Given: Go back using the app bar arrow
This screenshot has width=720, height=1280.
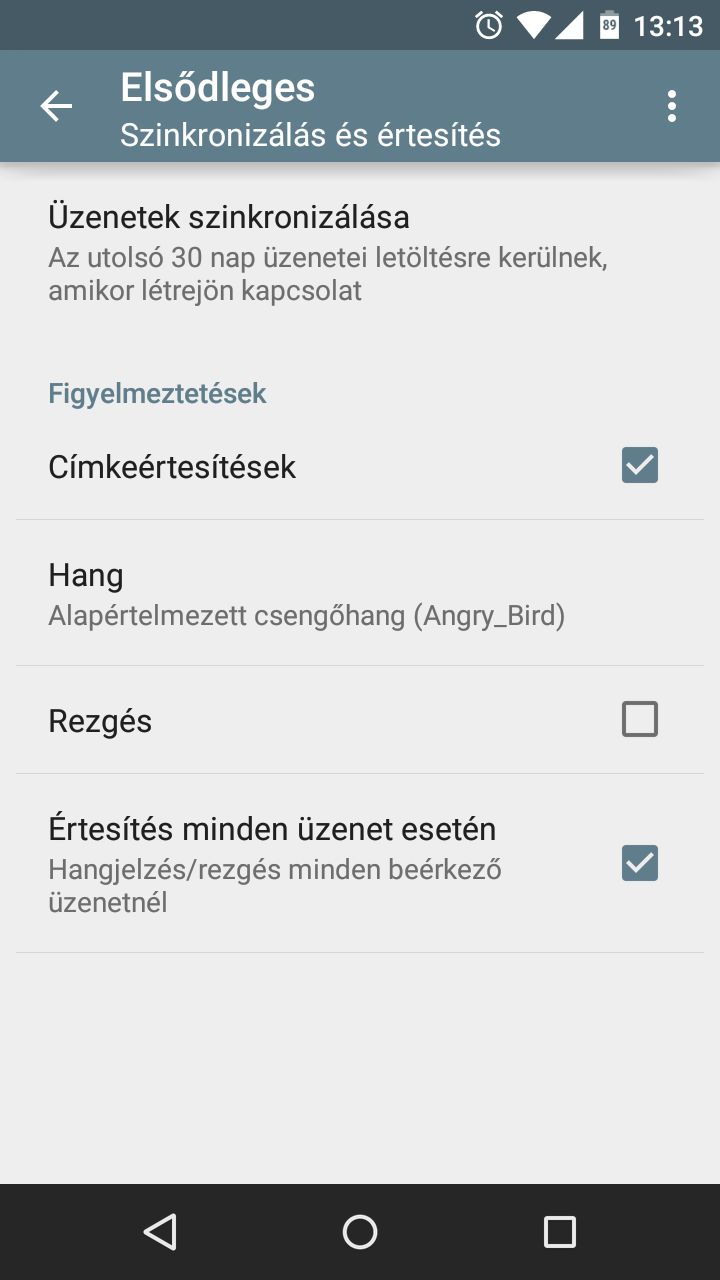Looking at the screenshot, I should click(x=56, y=106).
